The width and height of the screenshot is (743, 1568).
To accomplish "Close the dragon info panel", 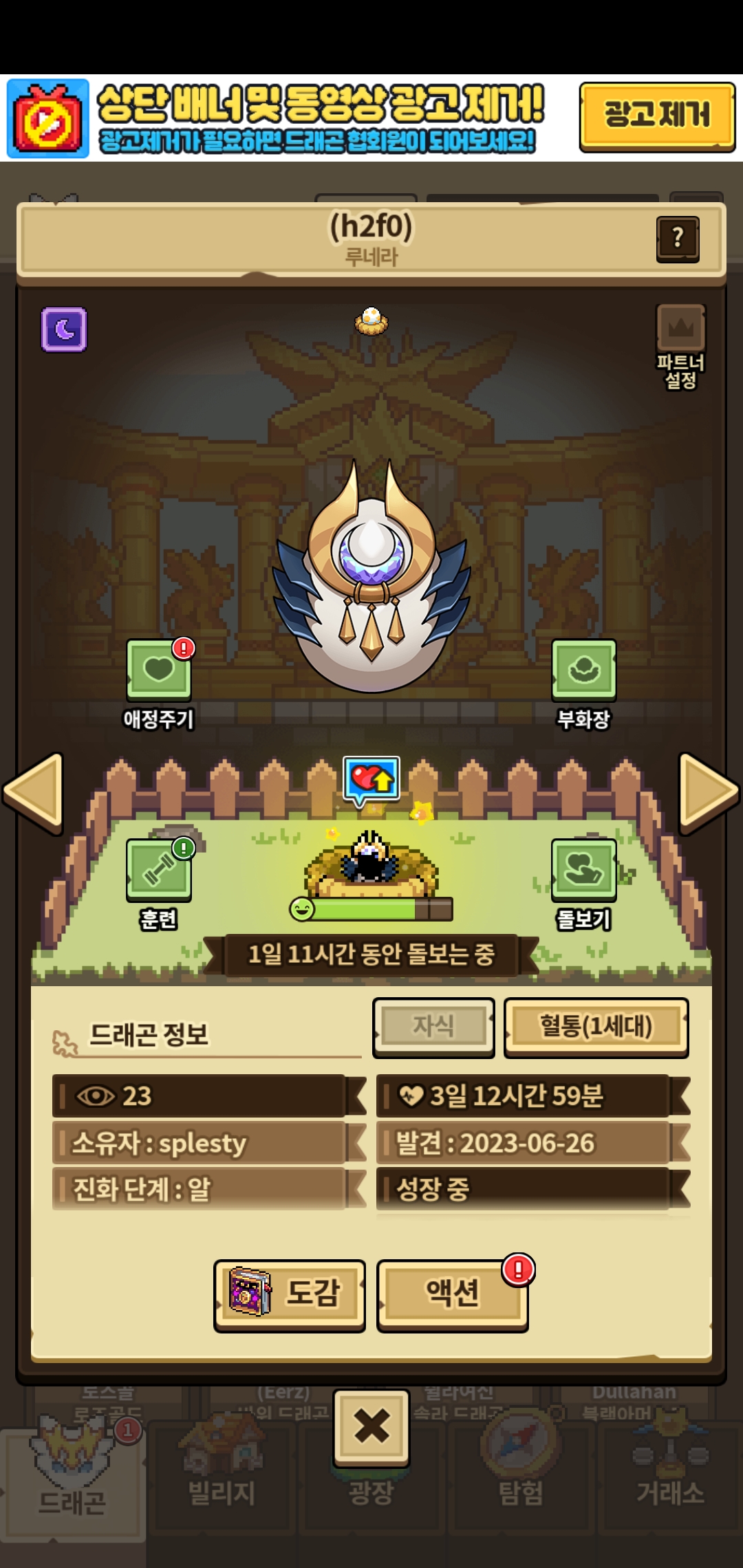I will coord(371,1426).
